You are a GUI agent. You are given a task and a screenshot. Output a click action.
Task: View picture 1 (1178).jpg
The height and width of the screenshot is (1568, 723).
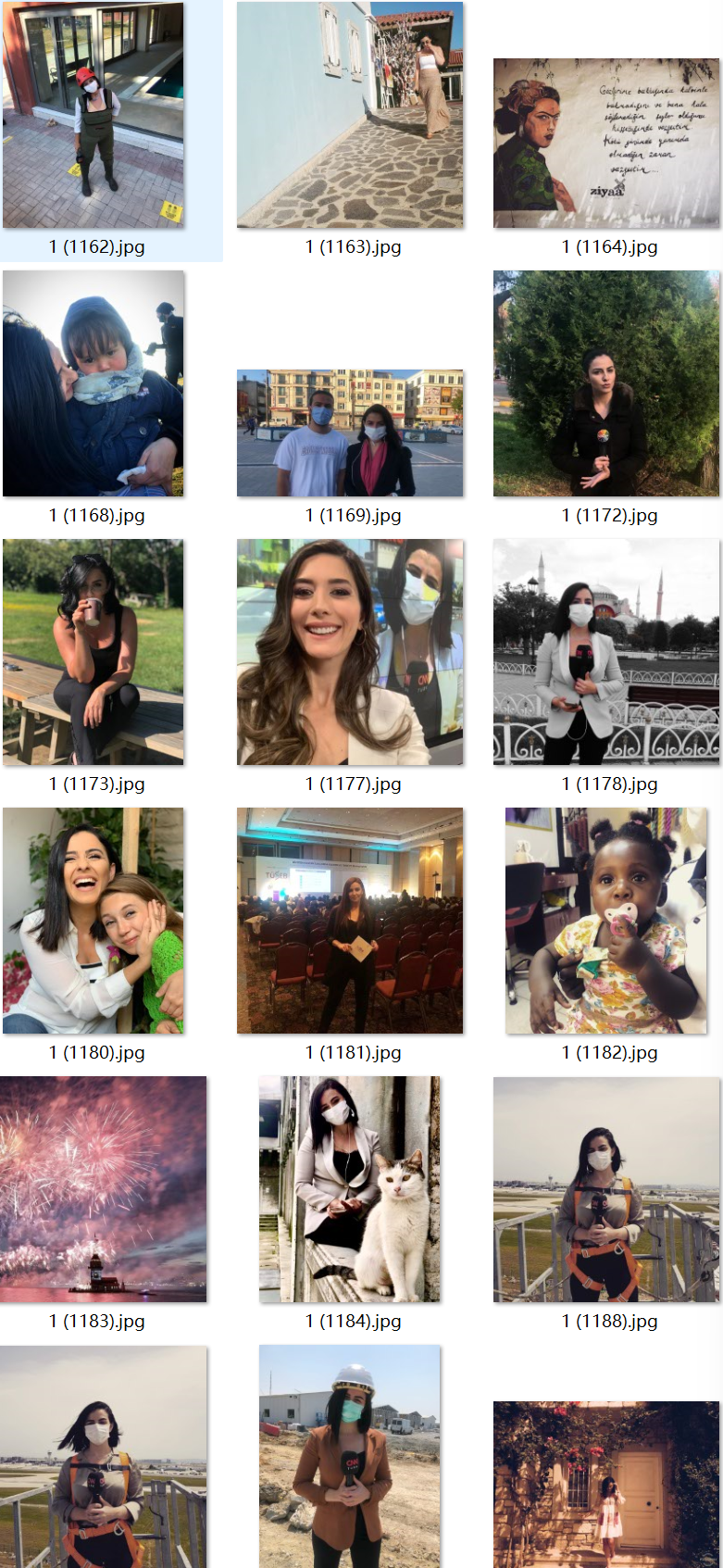pos(605,652)
